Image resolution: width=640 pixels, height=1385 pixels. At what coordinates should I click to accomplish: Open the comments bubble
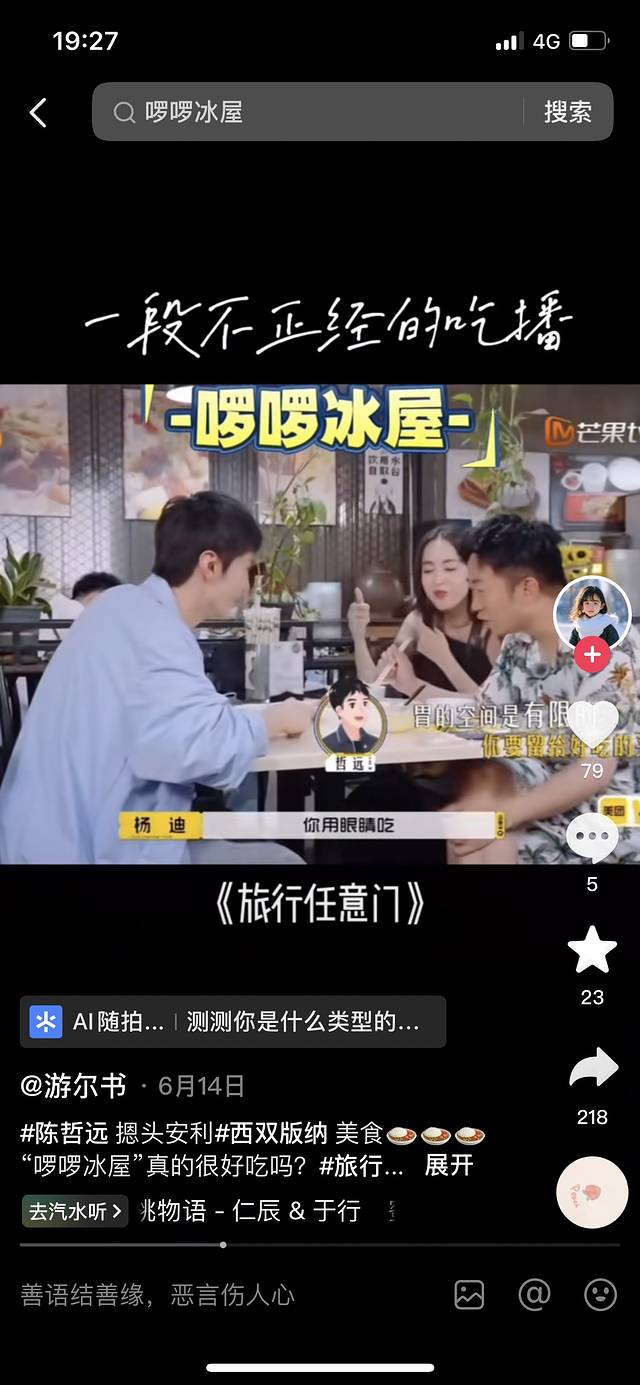(592, 837)
